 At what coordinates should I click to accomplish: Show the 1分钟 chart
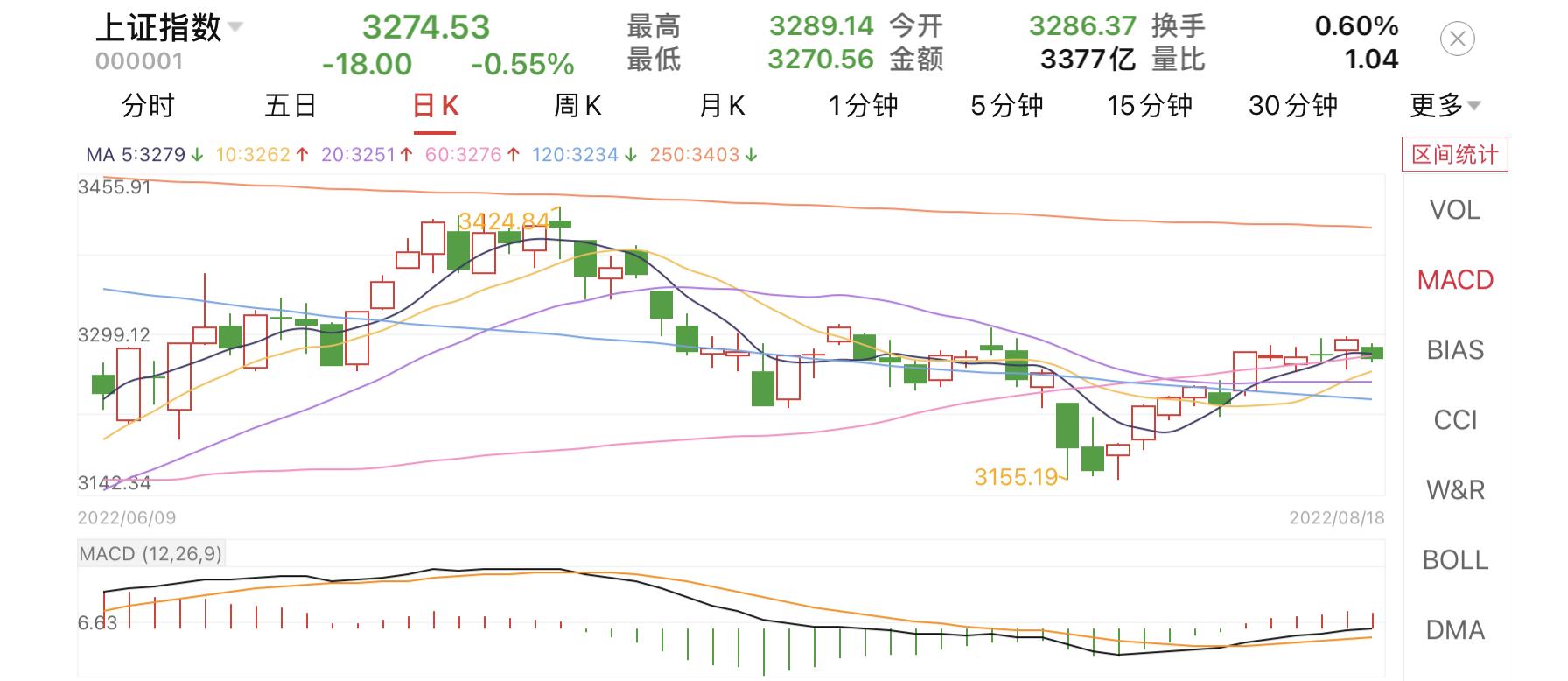pyautogui.click(x=864, y=106)
